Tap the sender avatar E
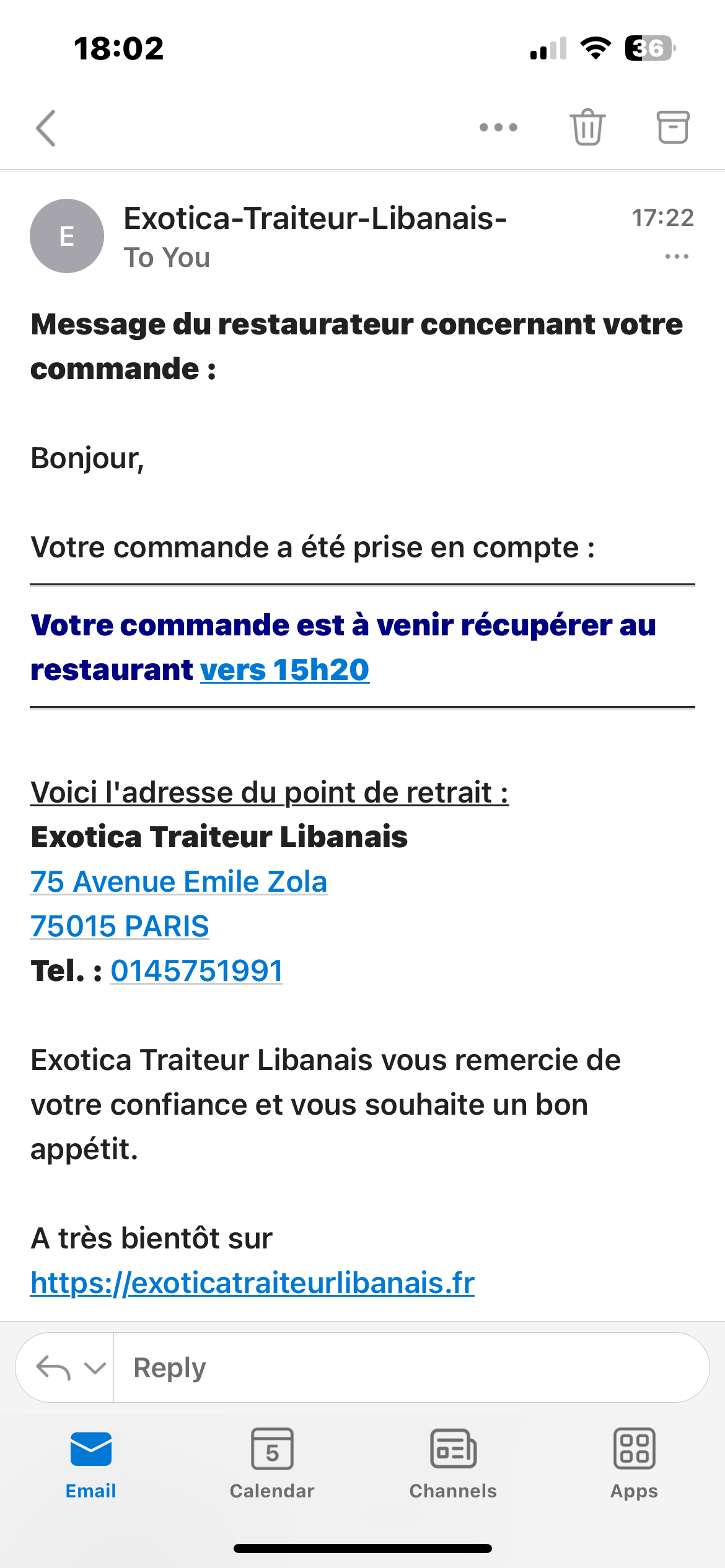Viewport: 725px width, 1568px height. coord(67,236)
